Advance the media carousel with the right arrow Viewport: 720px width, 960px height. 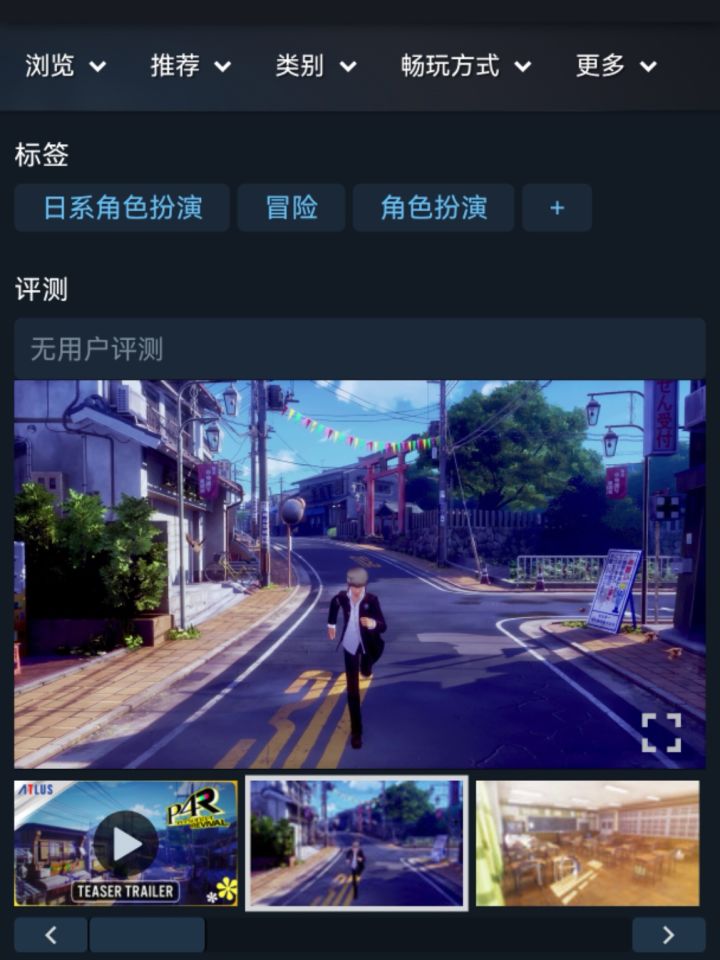coord(668,934)
